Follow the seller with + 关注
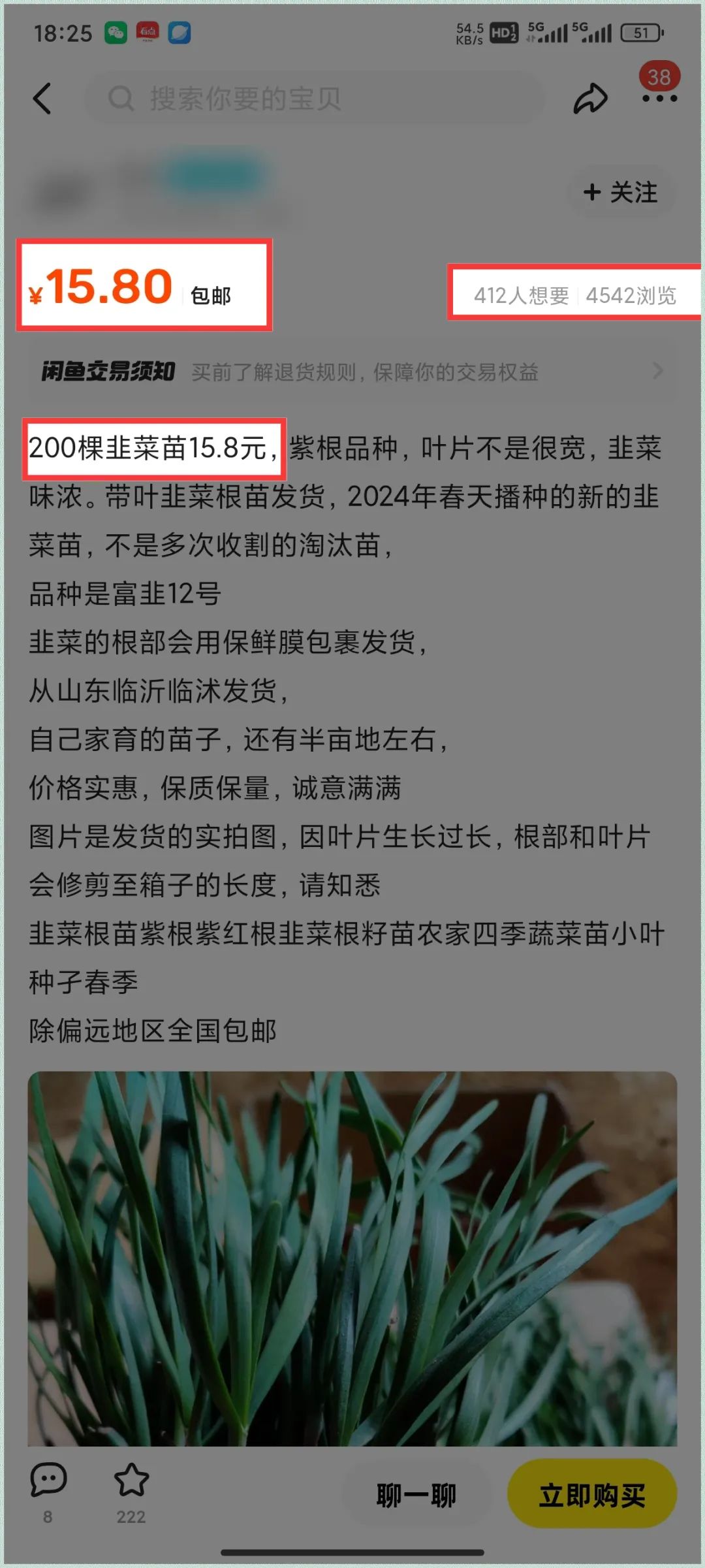 (621, 192)
